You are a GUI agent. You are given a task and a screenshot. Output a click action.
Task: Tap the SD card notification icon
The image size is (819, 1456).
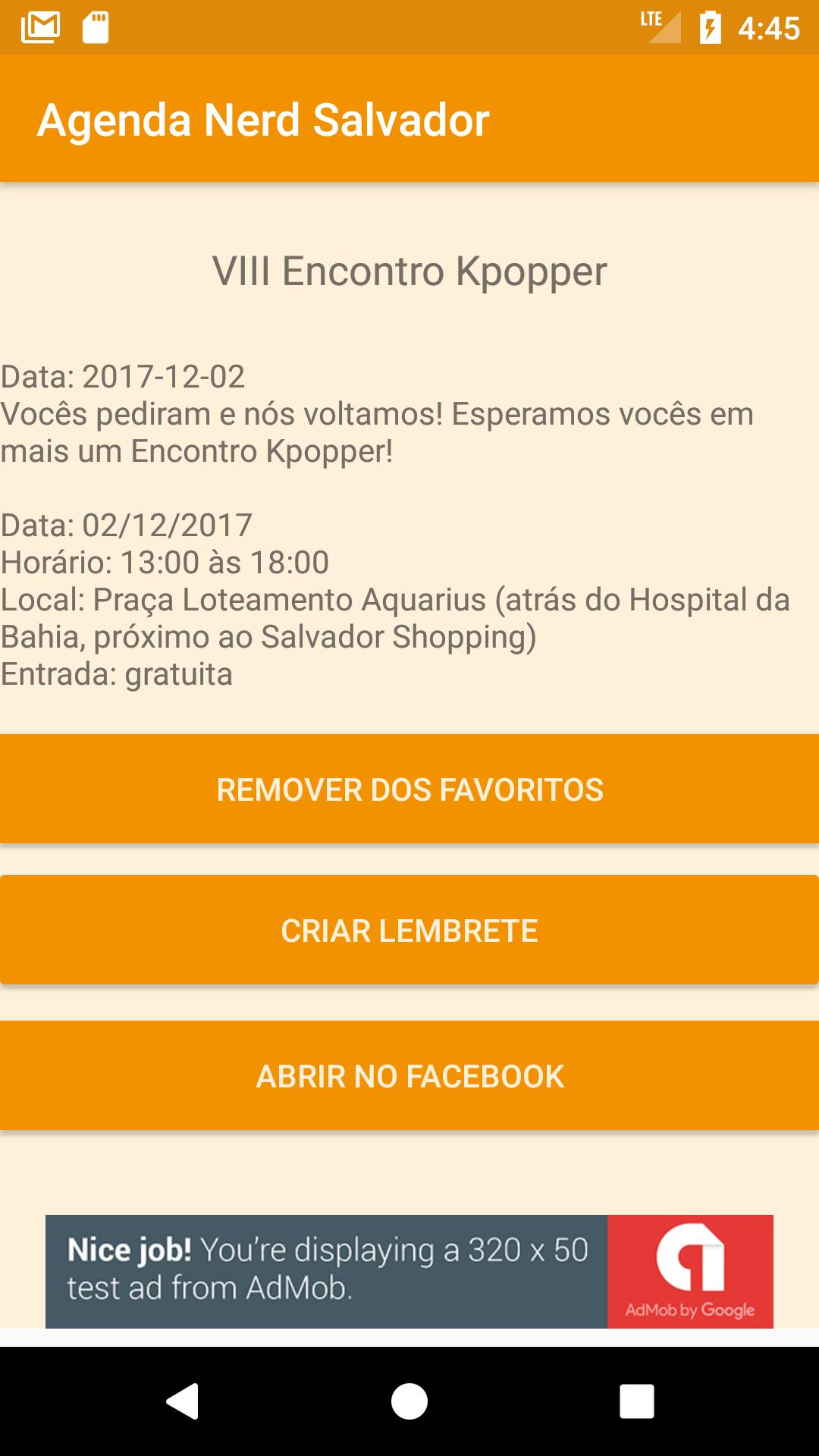(96, 25)
